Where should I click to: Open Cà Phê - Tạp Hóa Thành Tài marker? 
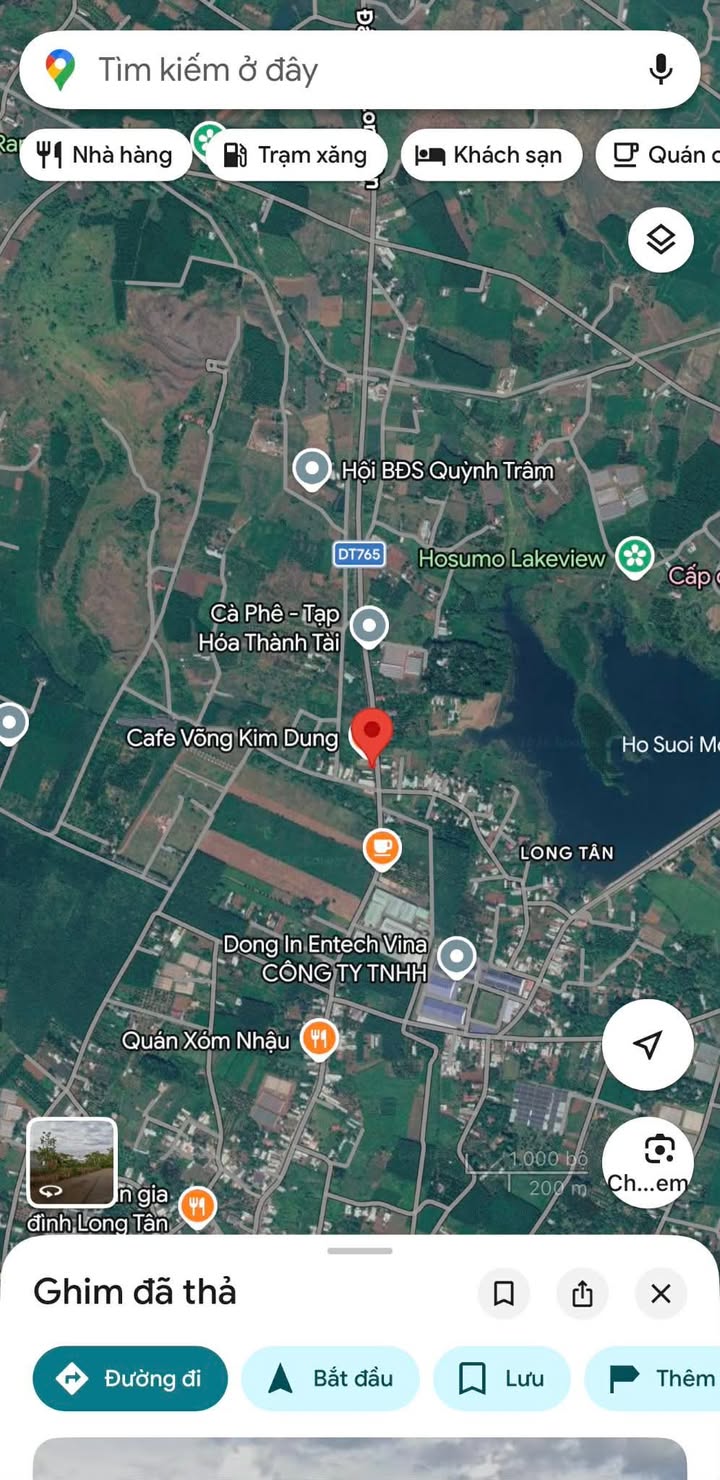click(x=369, y=627)
